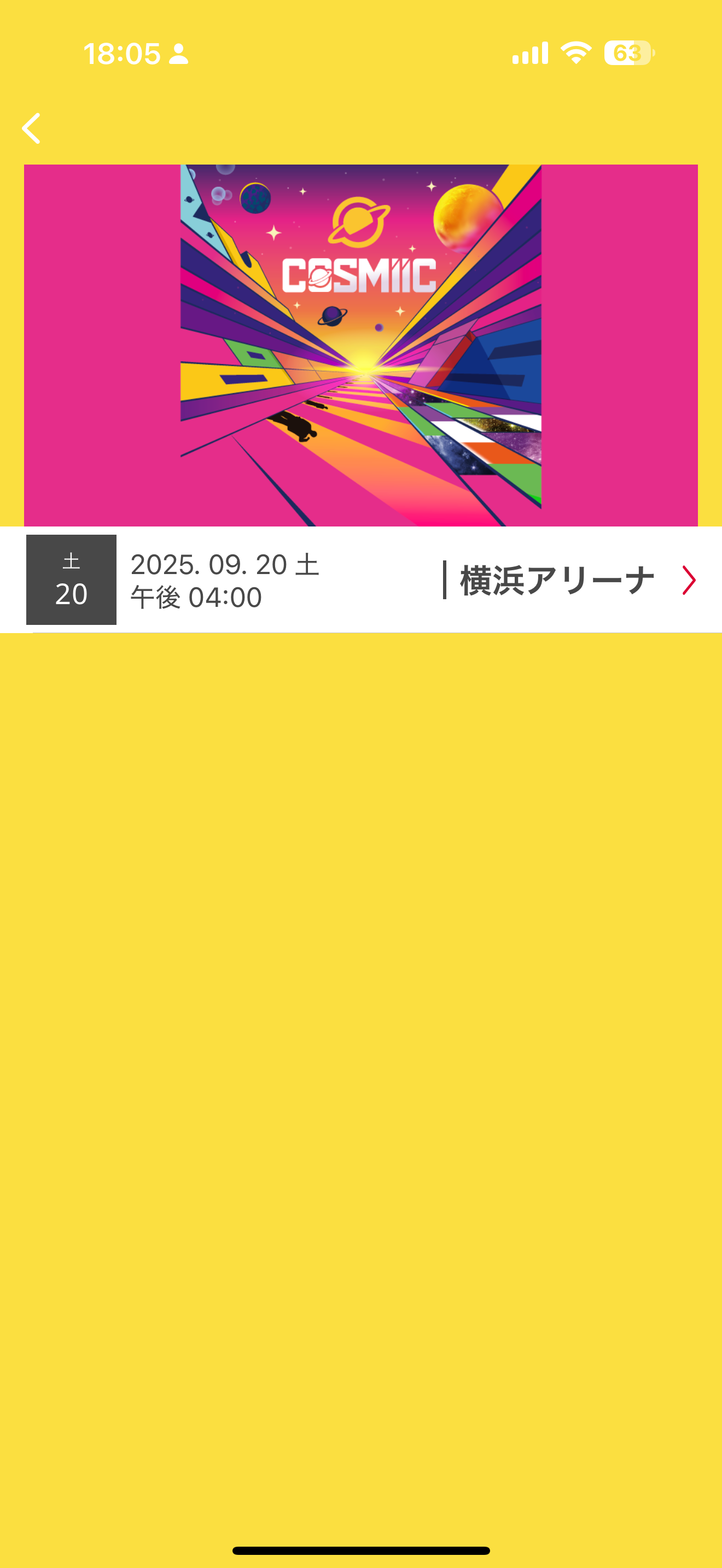Image resolution: width=722 pixels, height=1568 pixels.
Task: Open the COSMIIC event banner image
Action: [360, 344]
